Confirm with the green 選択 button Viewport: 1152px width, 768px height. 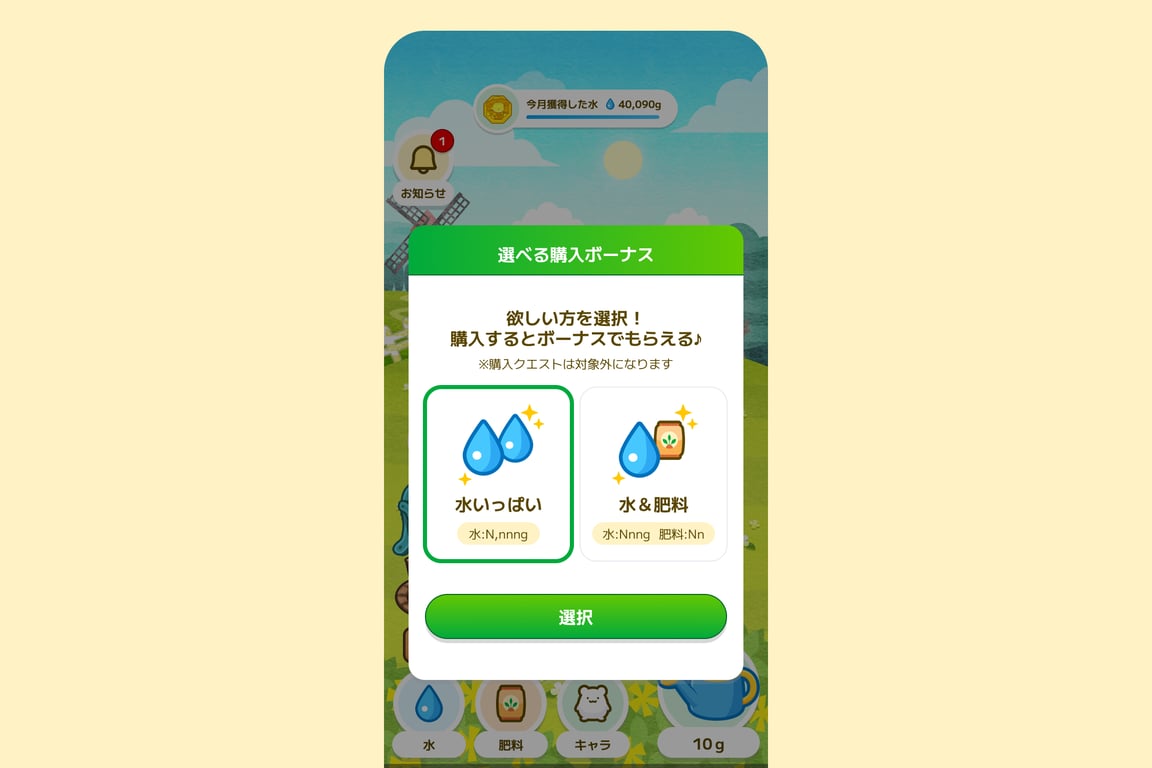pyautogui.click(x=575, y=617)
